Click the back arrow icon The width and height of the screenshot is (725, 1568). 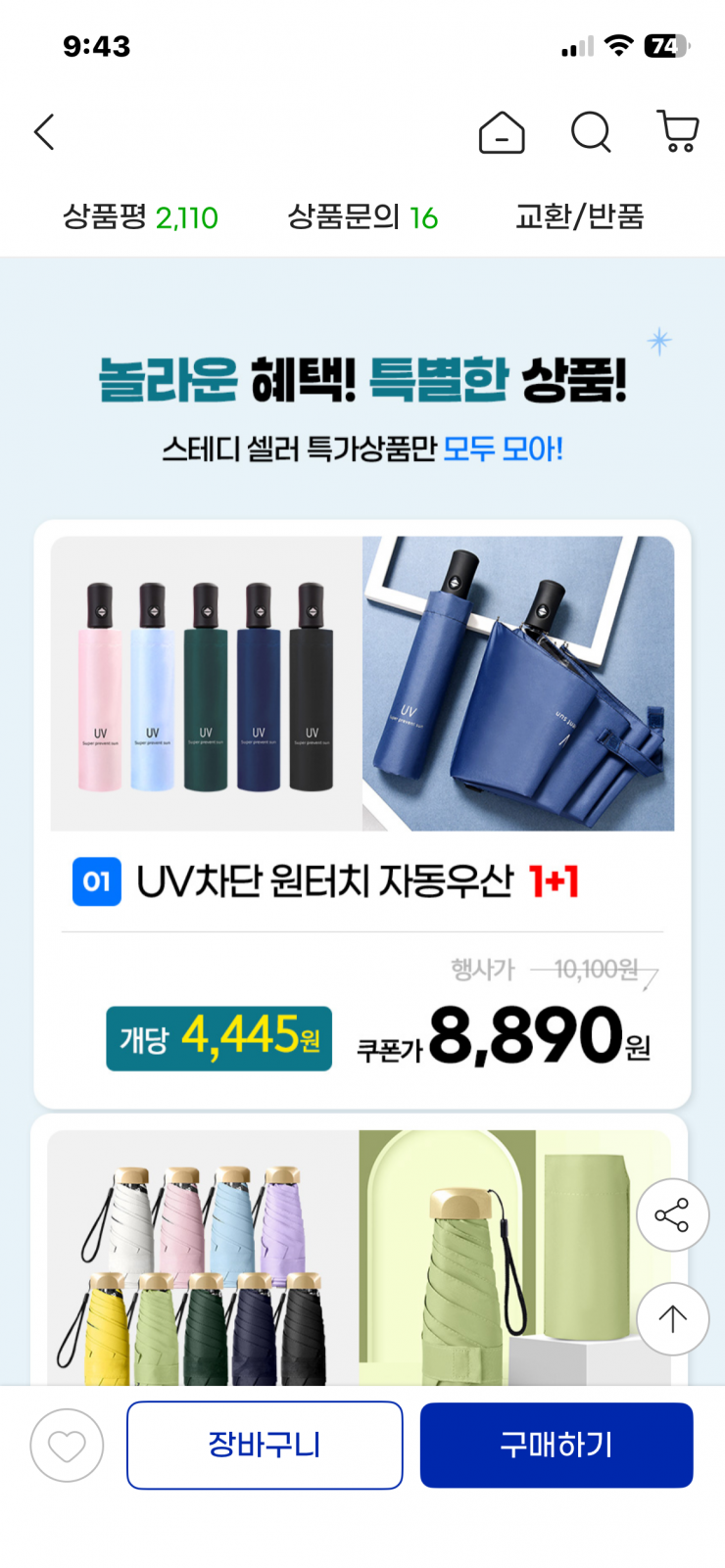pyautogui.click(x=44, y=131)
